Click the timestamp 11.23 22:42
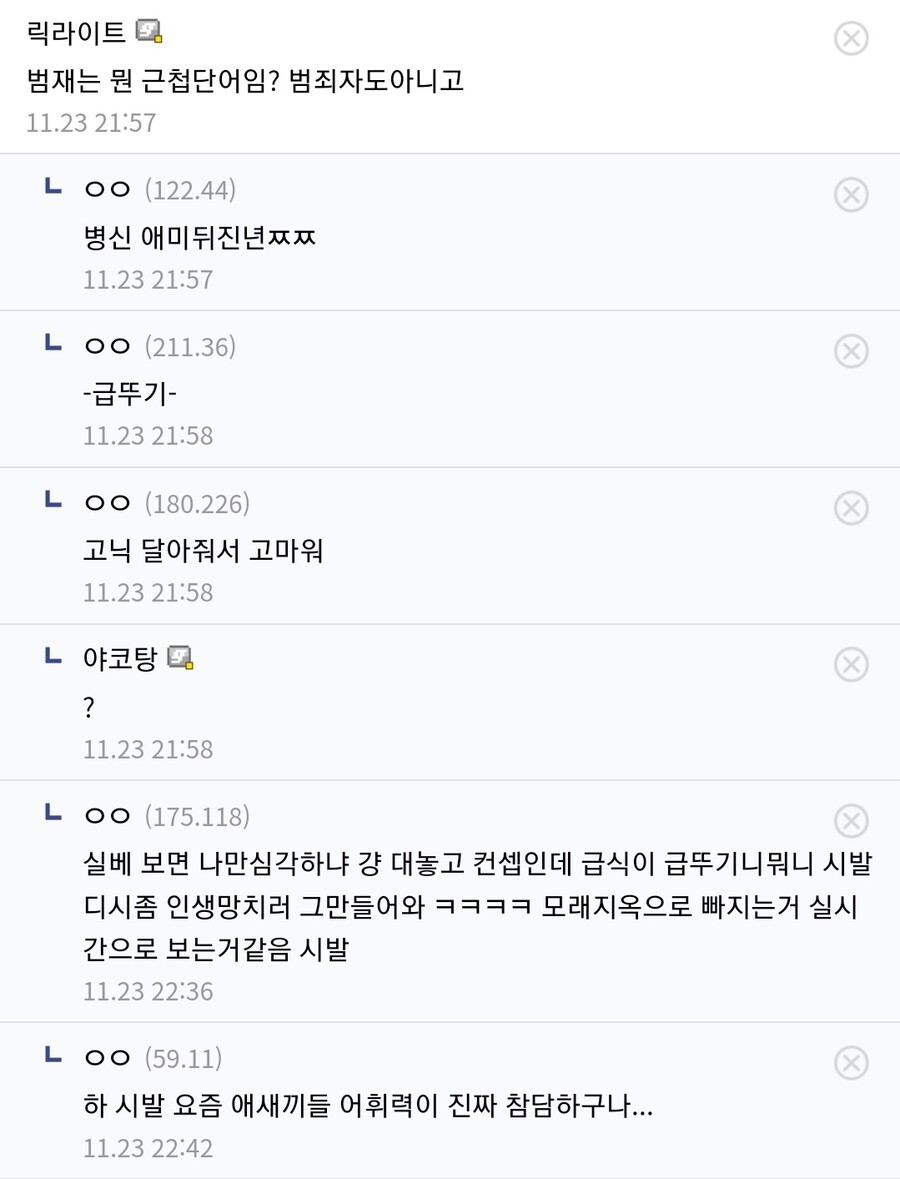The height and width of the screenshot is (1179, 900). [x=146, y=1147]
